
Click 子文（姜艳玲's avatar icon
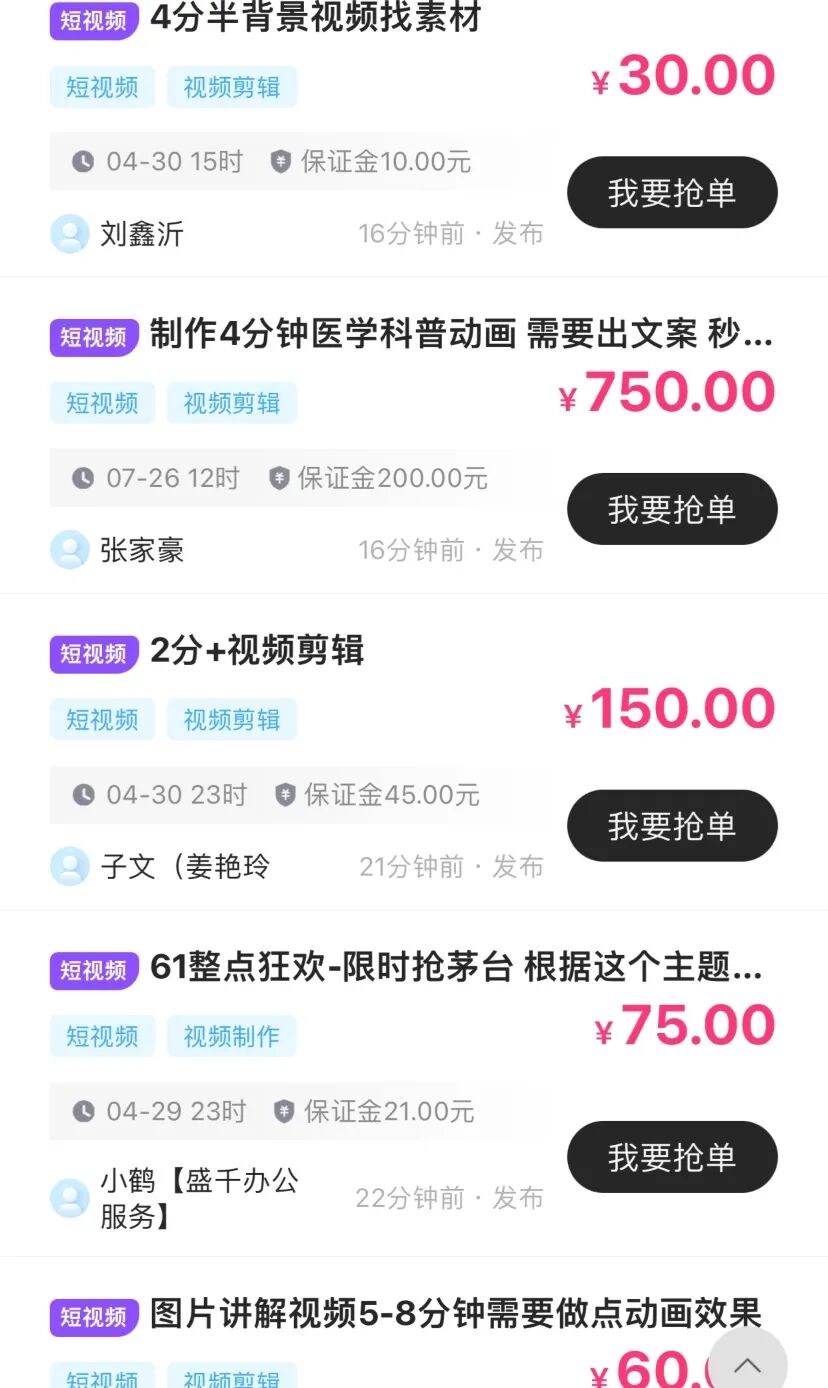pos(68,866)
